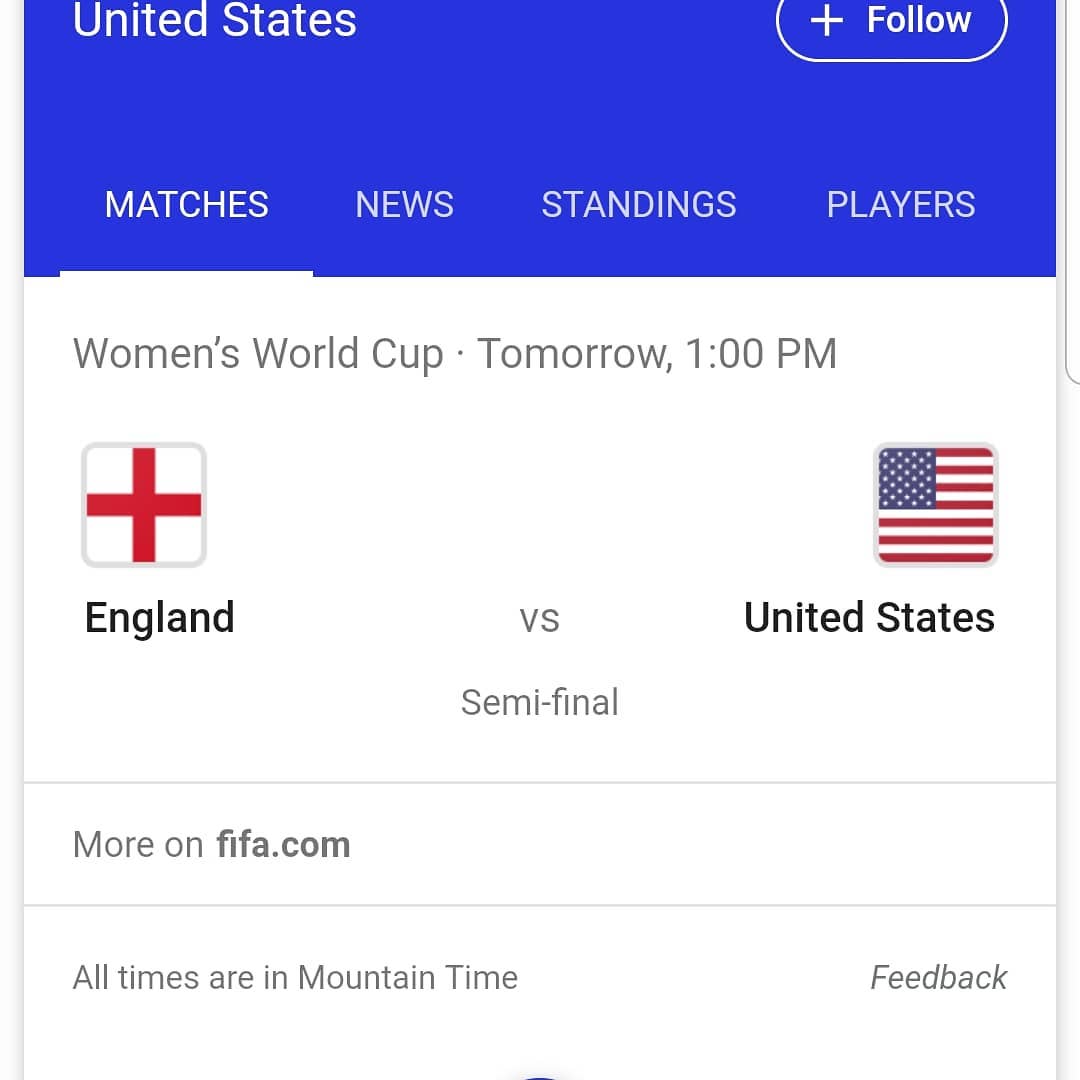This screenshot has height=1080, width=1080.
Task: Follow the United States team
Action: tap(891, 22)
